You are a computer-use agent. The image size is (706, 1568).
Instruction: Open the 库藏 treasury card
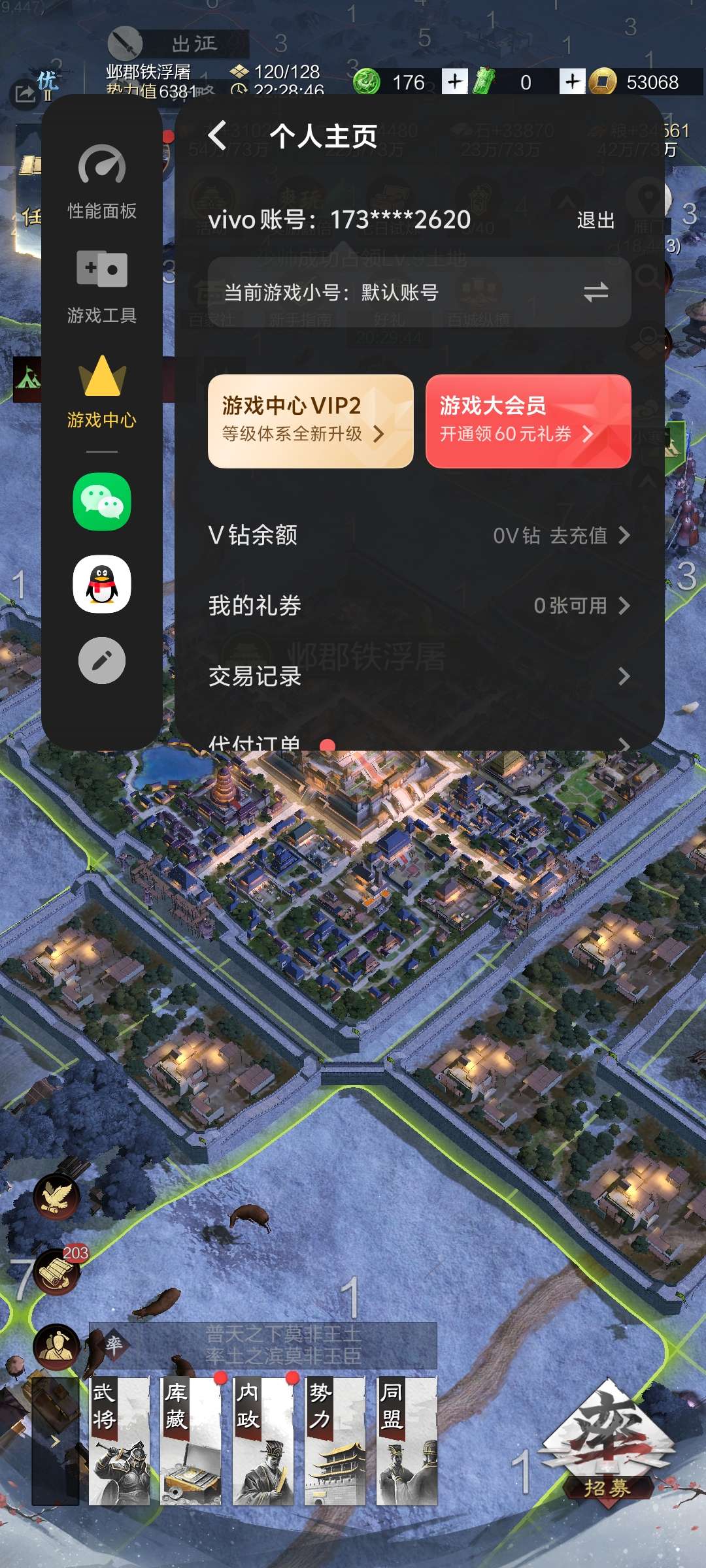(191, 1441)
